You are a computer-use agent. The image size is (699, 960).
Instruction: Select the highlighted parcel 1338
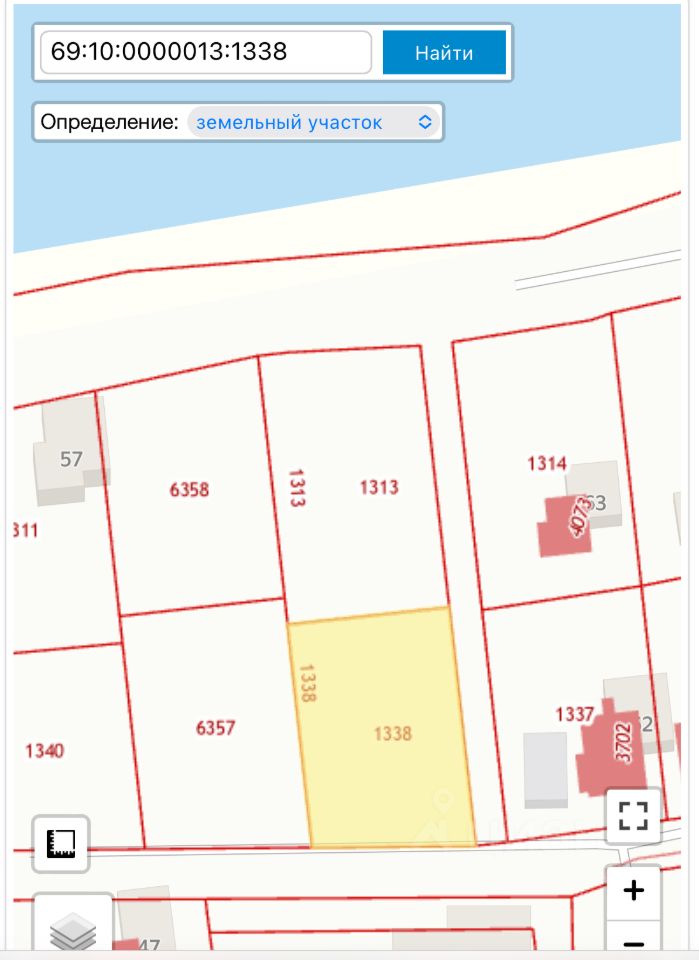coord(390,732)
